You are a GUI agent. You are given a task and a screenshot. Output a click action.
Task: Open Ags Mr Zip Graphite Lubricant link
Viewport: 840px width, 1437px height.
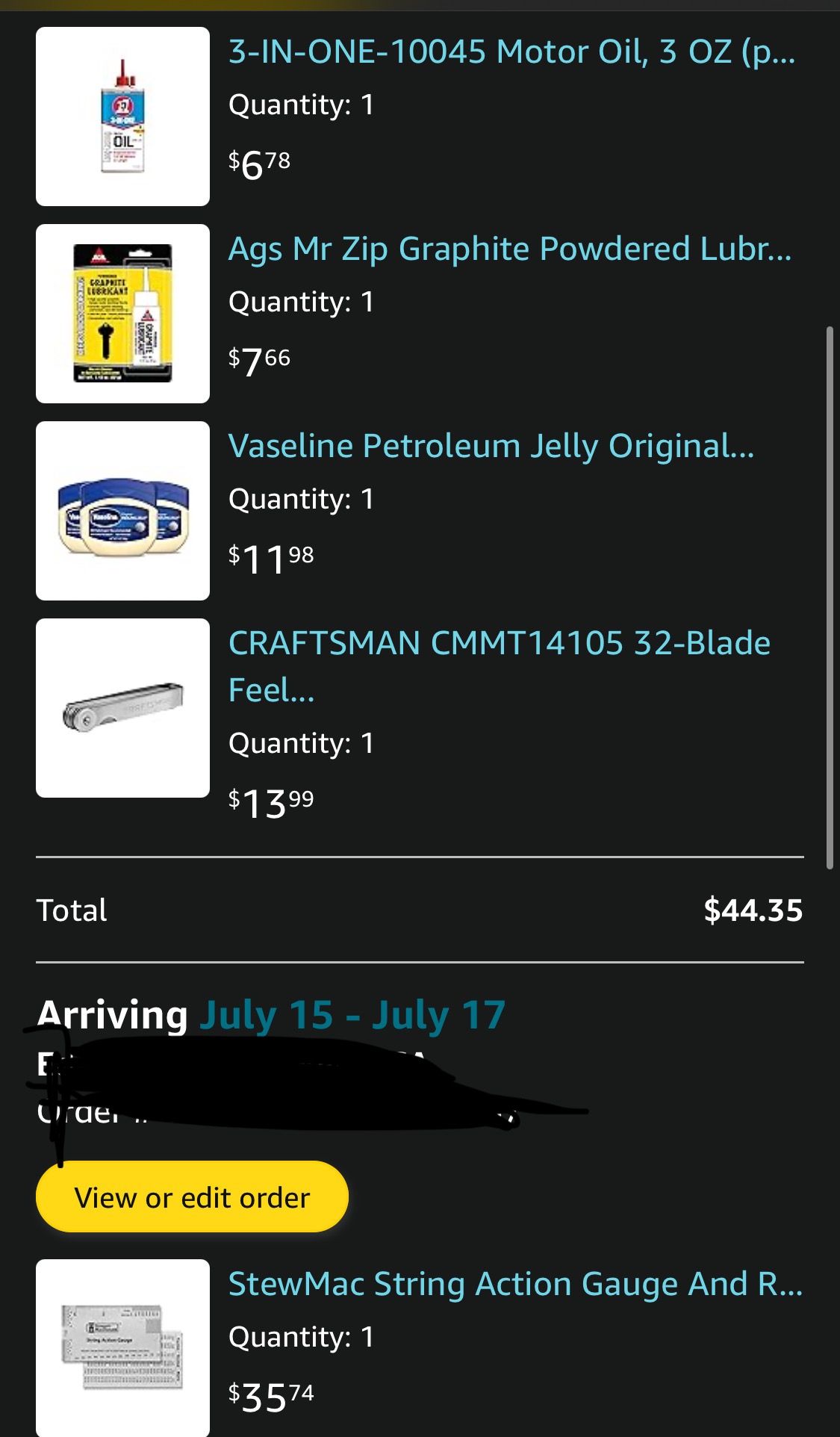tap(510, 250)
